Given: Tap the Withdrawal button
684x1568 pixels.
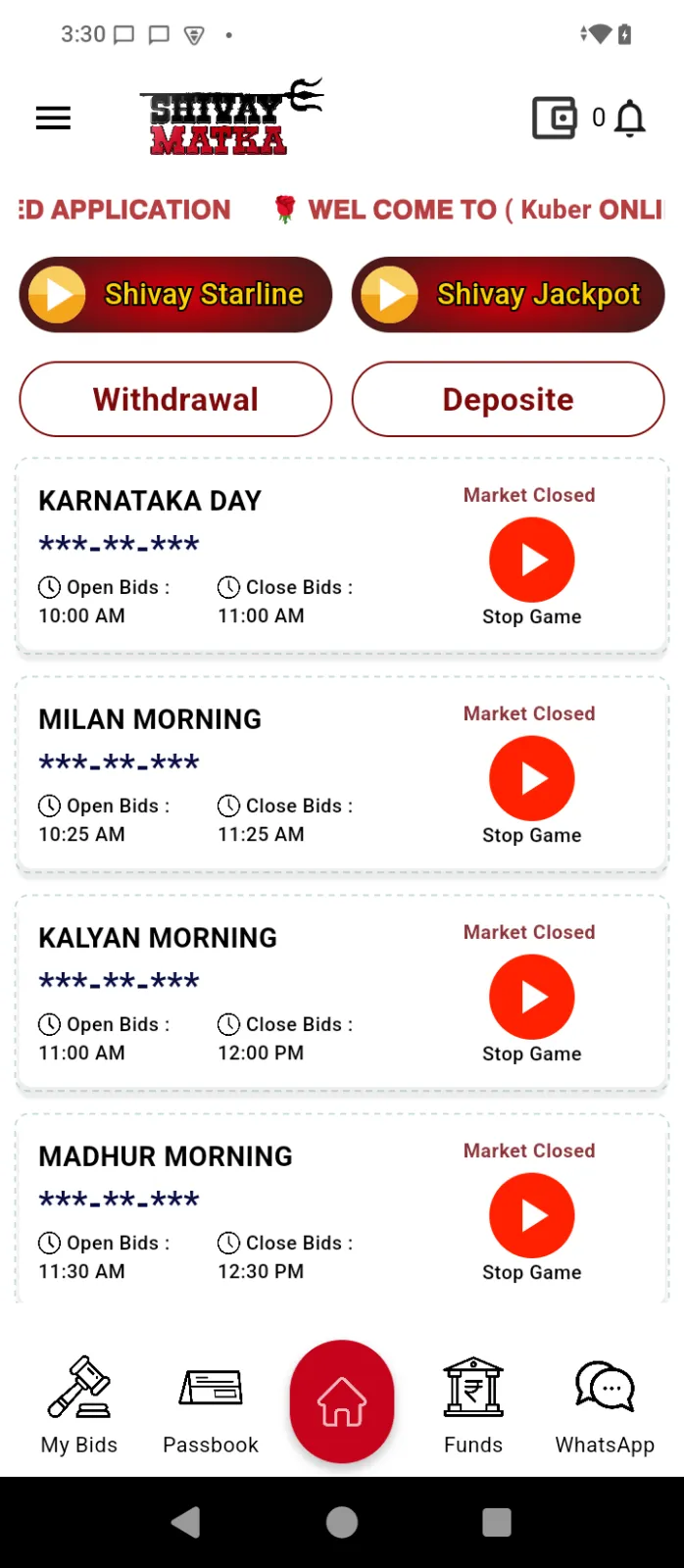Looking at the screenshot, I should point(175,399).
